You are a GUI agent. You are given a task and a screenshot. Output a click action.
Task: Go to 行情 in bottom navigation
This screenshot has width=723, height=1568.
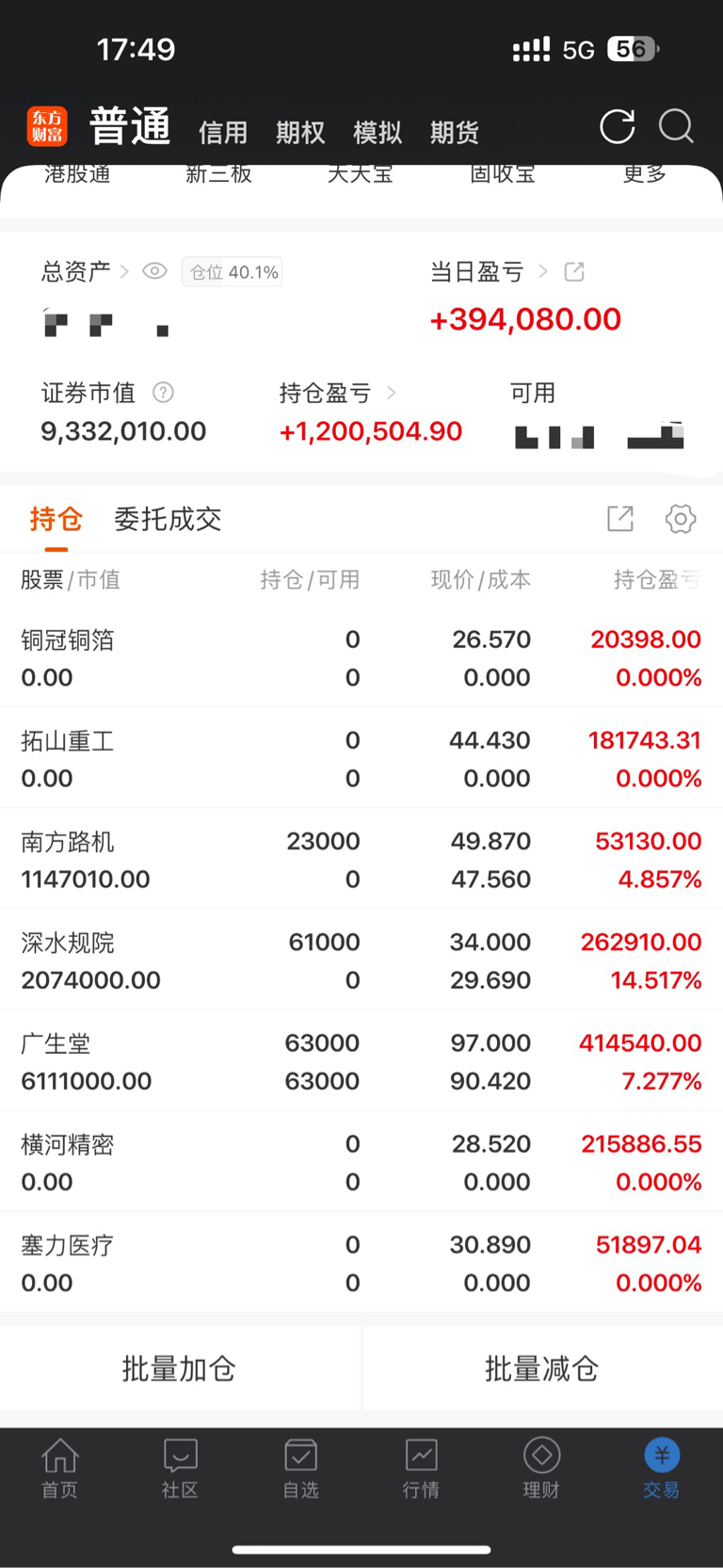(421, 1468)
